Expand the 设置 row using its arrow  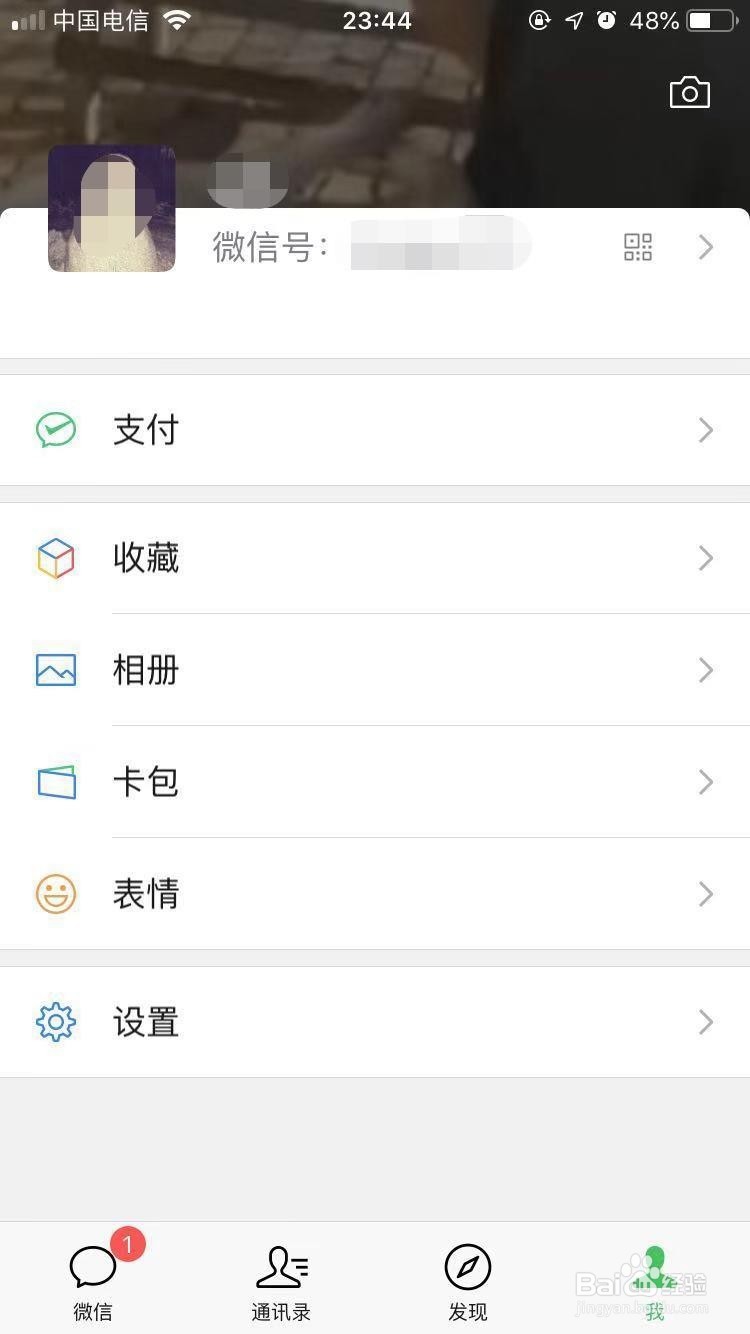706,1022
